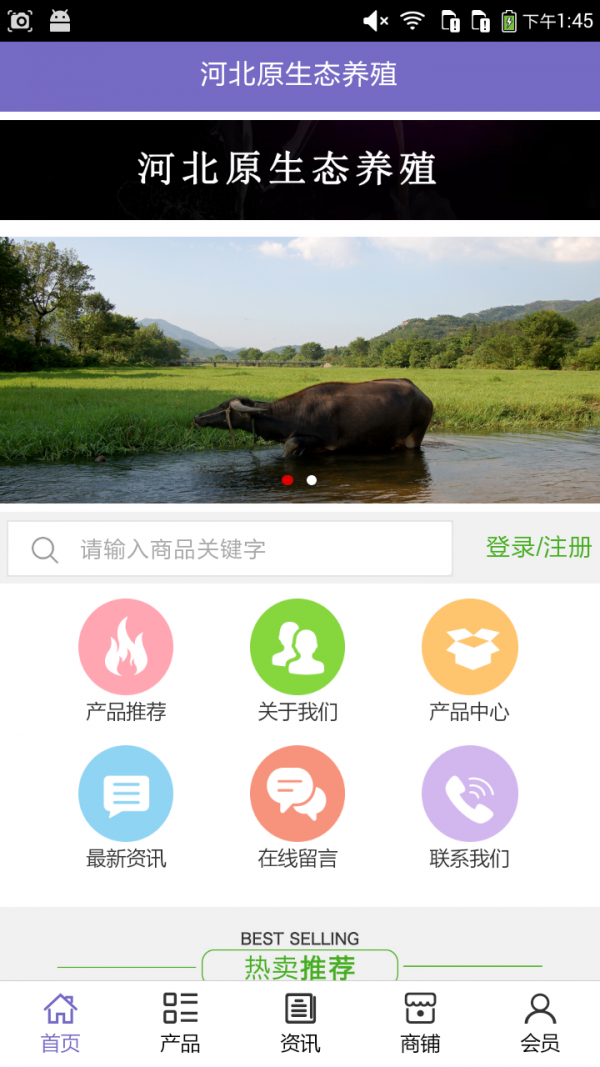Switch to the 资讯 tab
This screenshot has width=600, height=1067.
tap(300, 1022)
